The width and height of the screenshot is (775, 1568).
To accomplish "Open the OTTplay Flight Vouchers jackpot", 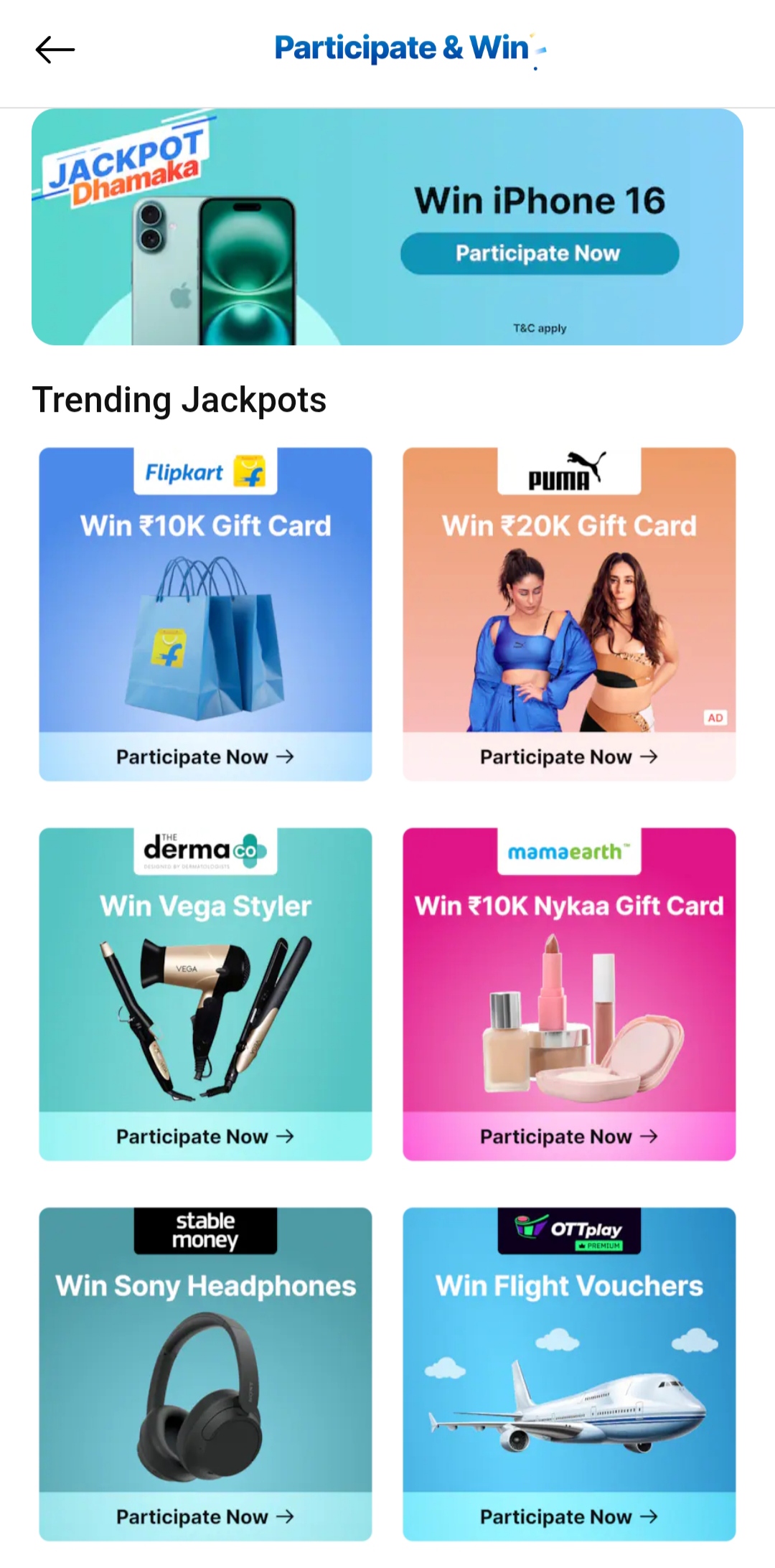I will [569, 1374].
